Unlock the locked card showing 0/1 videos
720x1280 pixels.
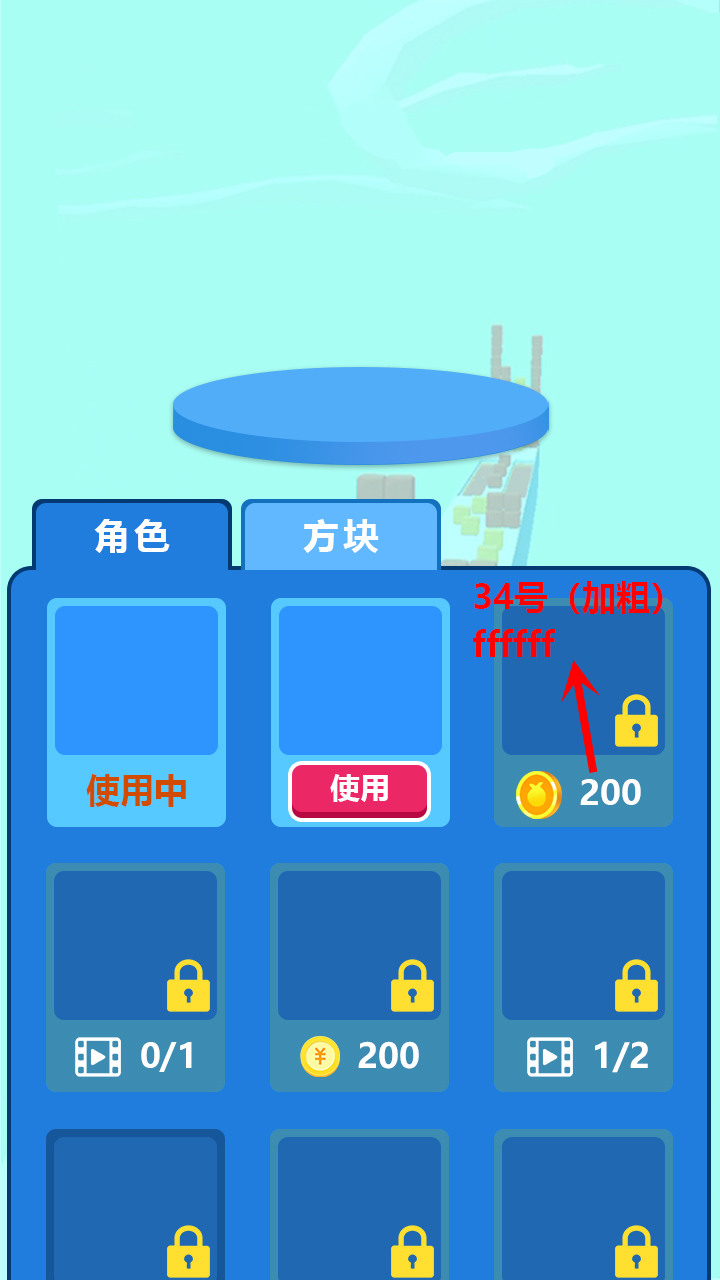tap(136, 976)
